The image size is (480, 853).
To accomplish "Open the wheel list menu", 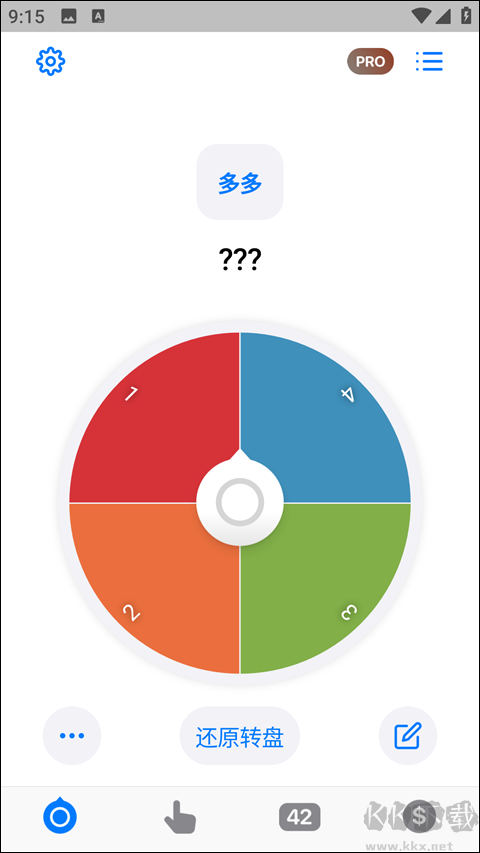I will [429, 61].
